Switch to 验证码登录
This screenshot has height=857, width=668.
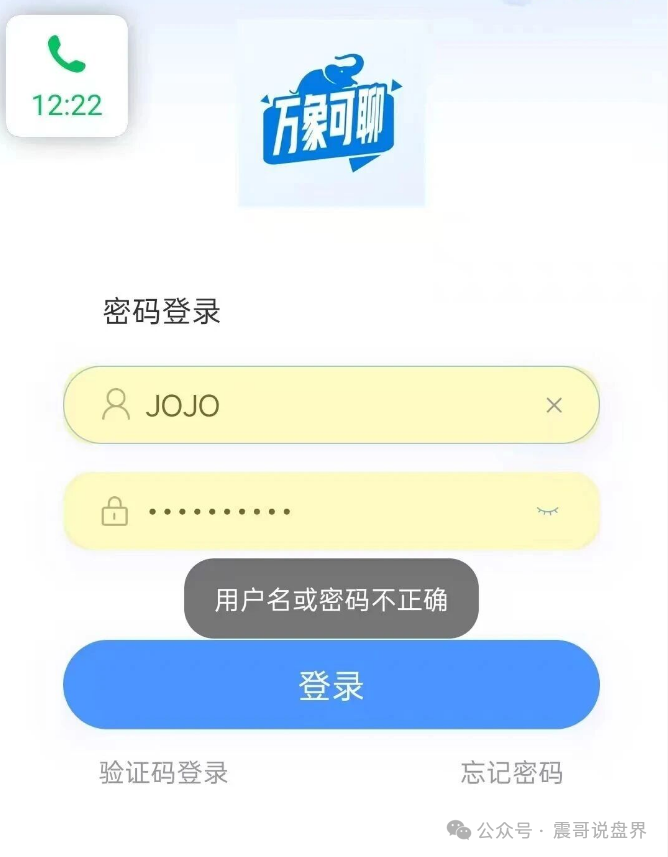click(x=164, y=772)
